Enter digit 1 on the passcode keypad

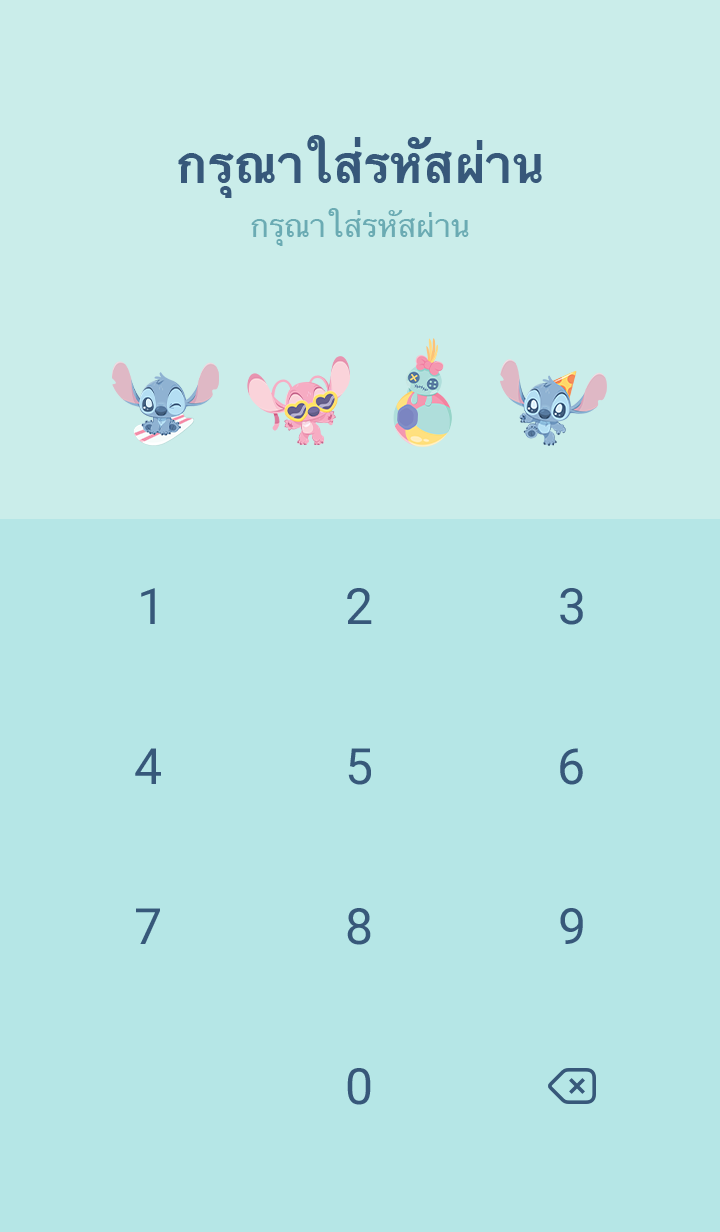tap(149, 607)
